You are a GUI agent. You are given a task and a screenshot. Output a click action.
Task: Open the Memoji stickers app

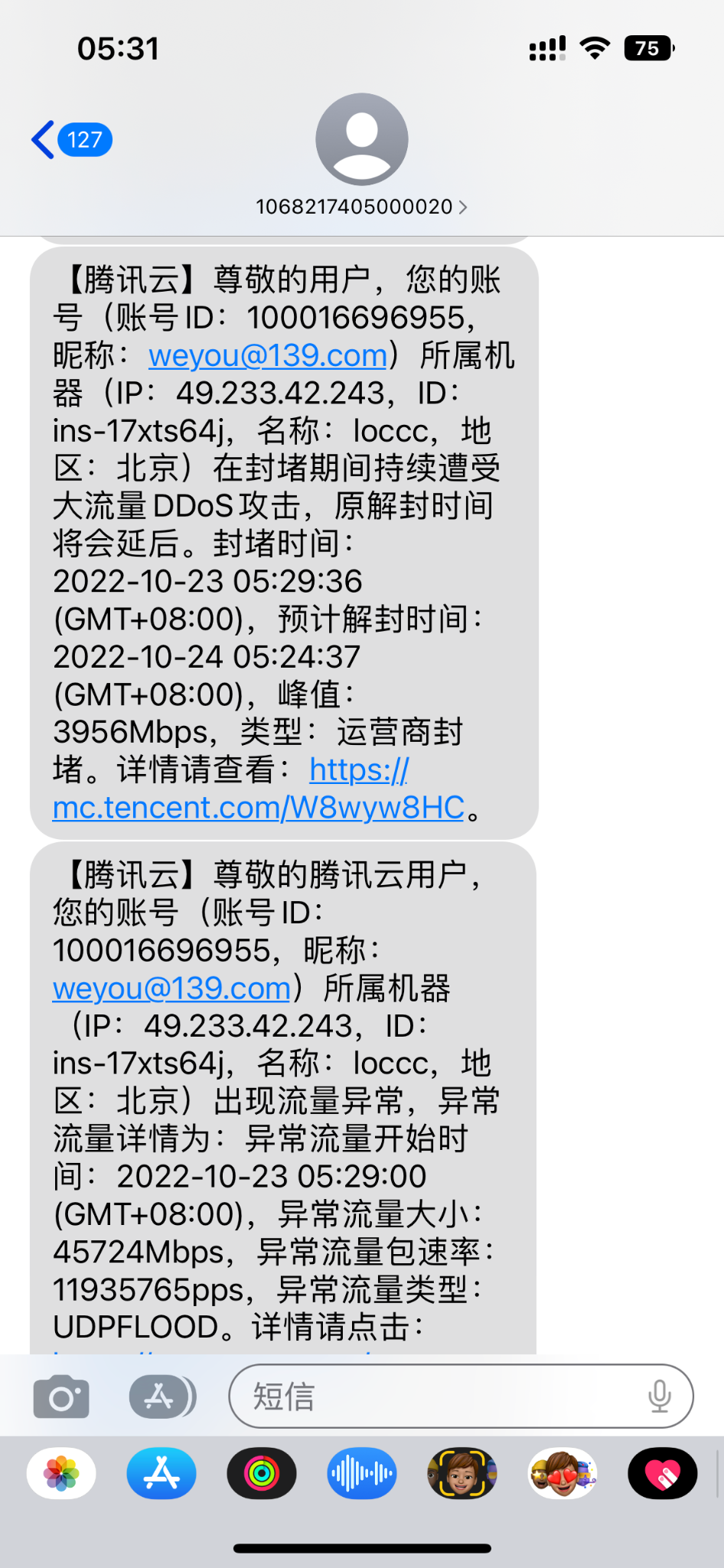(563, 1473)
